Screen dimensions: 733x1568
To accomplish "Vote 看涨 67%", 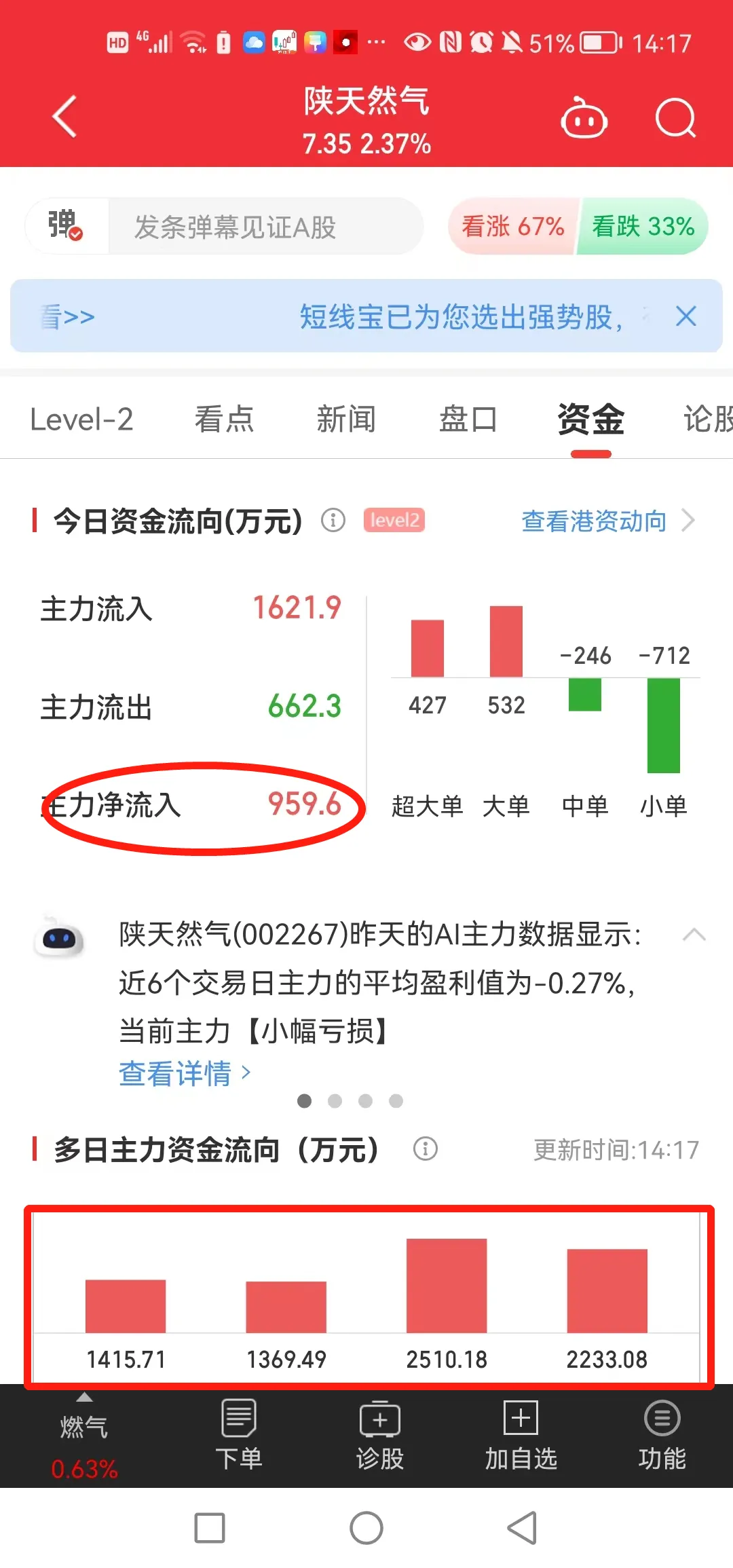I will tap(513, 227).
